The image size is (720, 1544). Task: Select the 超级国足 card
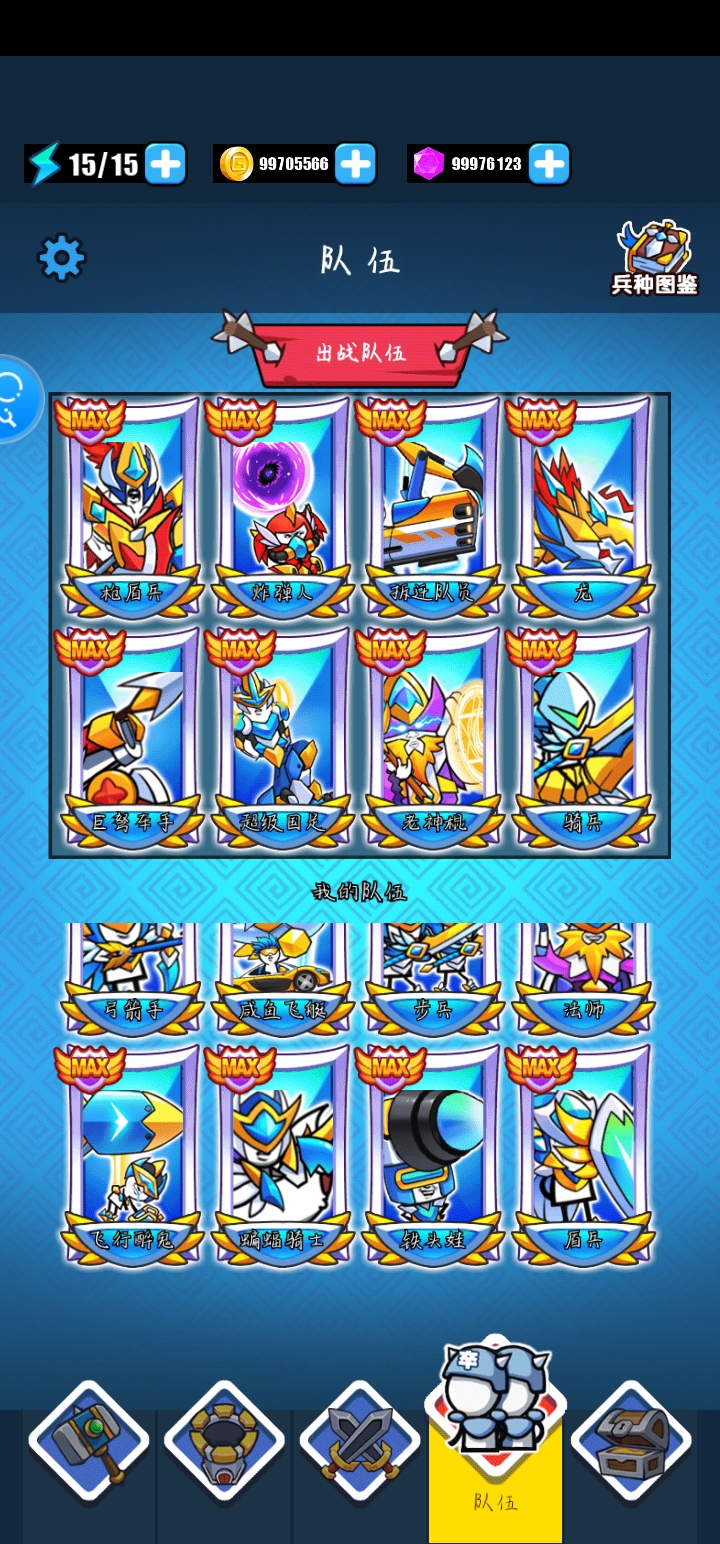coord(283,737)
